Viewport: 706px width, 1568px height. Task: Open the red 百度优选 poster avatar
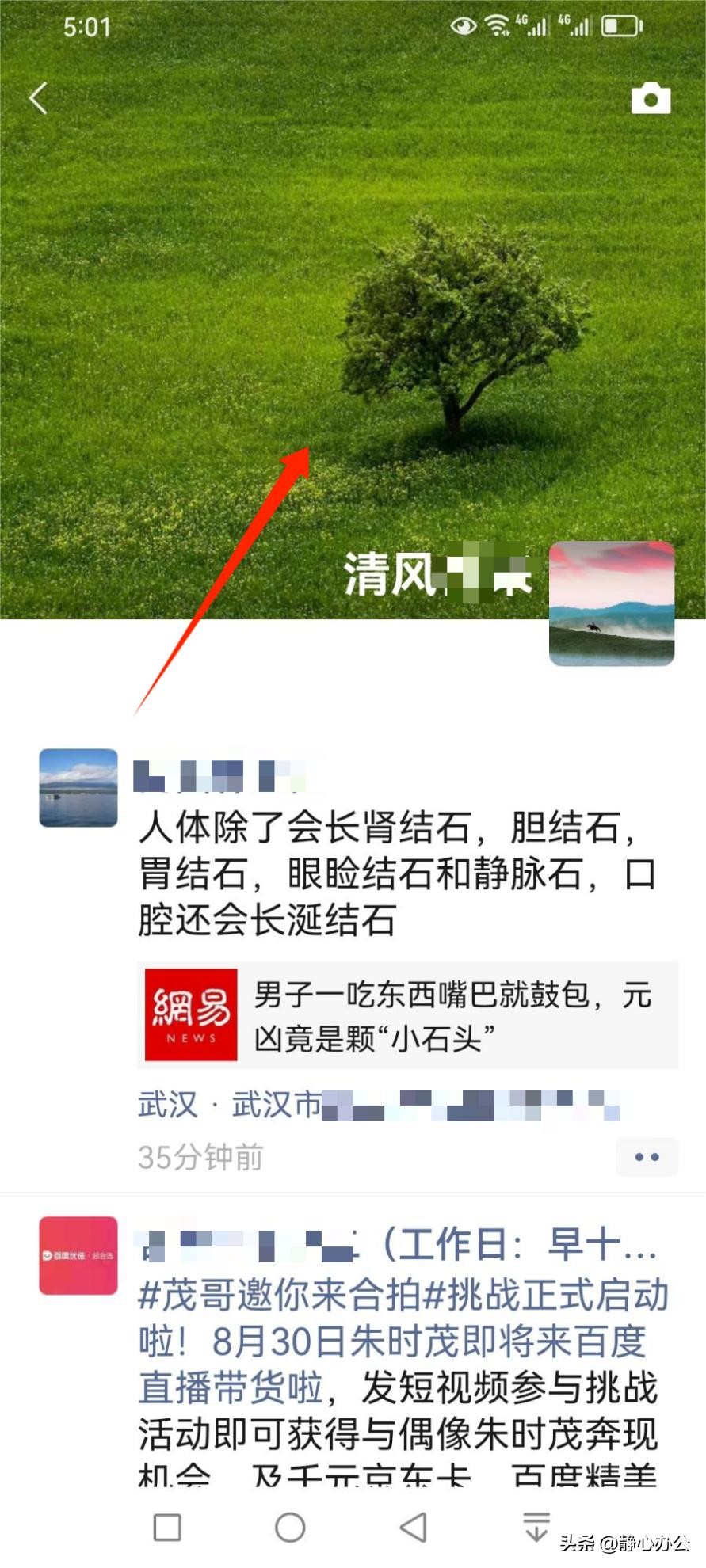tap(78, 1255)
